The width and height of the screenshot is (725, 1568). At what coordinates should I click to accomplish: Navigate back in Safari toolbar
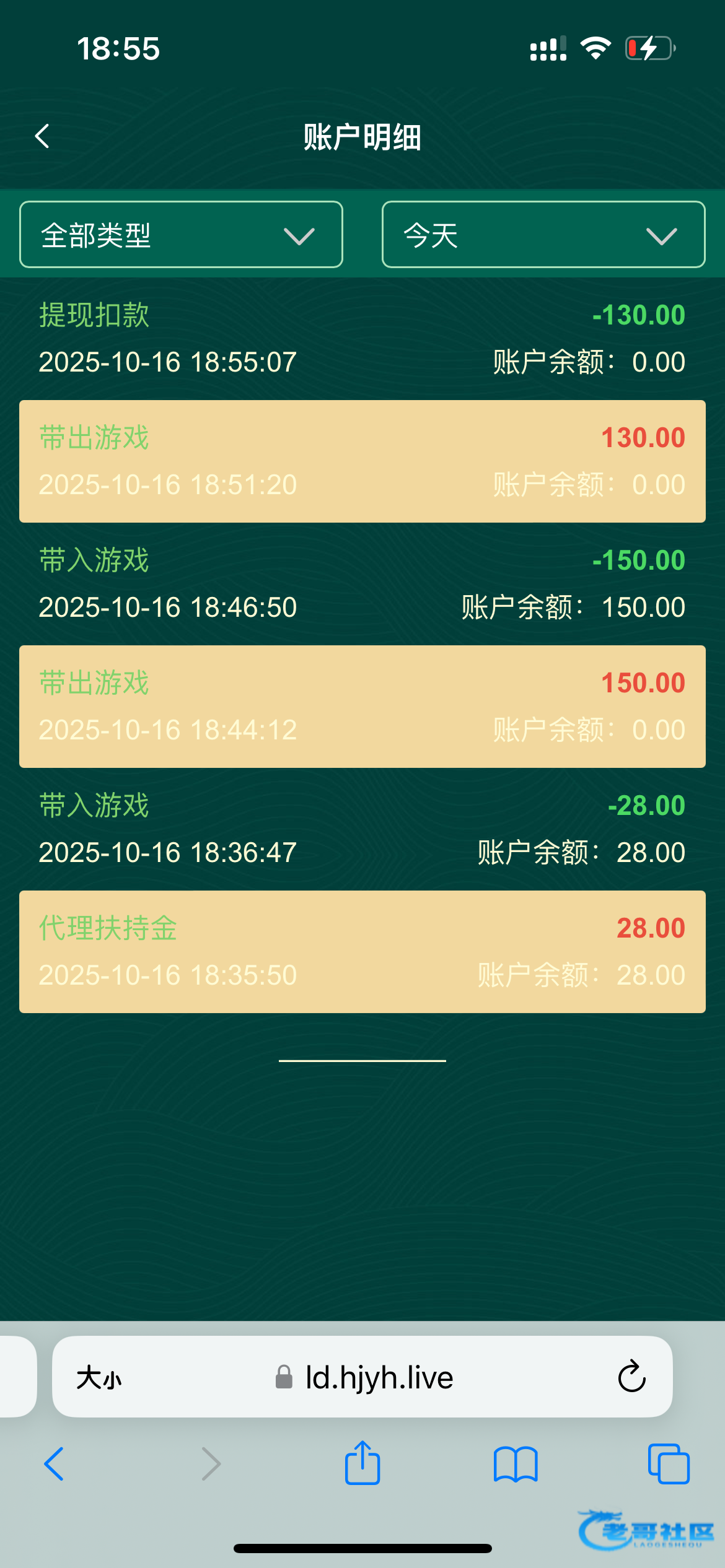click(x=55, y=1464)
